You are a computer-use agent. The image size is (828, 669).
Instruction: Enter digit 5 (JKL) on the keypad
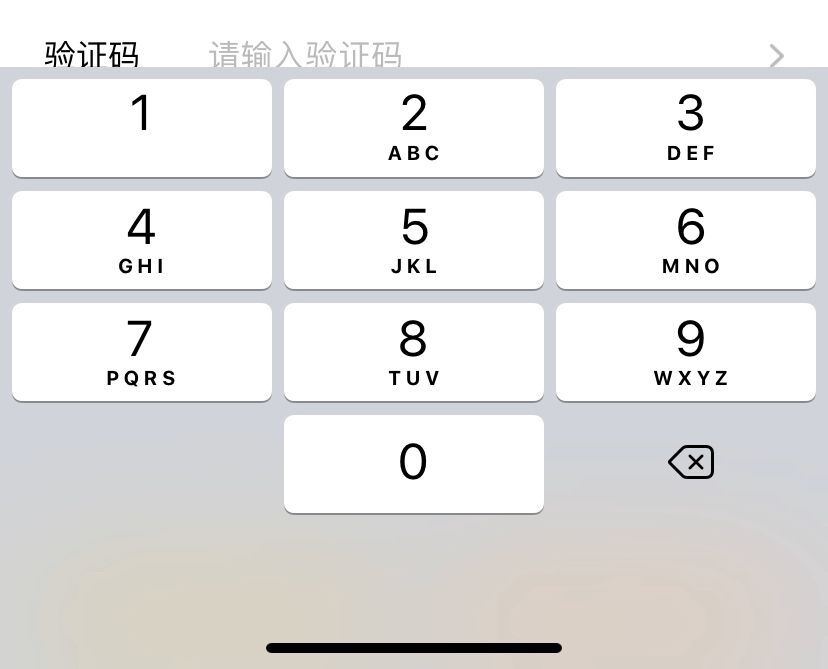(413, 240)
